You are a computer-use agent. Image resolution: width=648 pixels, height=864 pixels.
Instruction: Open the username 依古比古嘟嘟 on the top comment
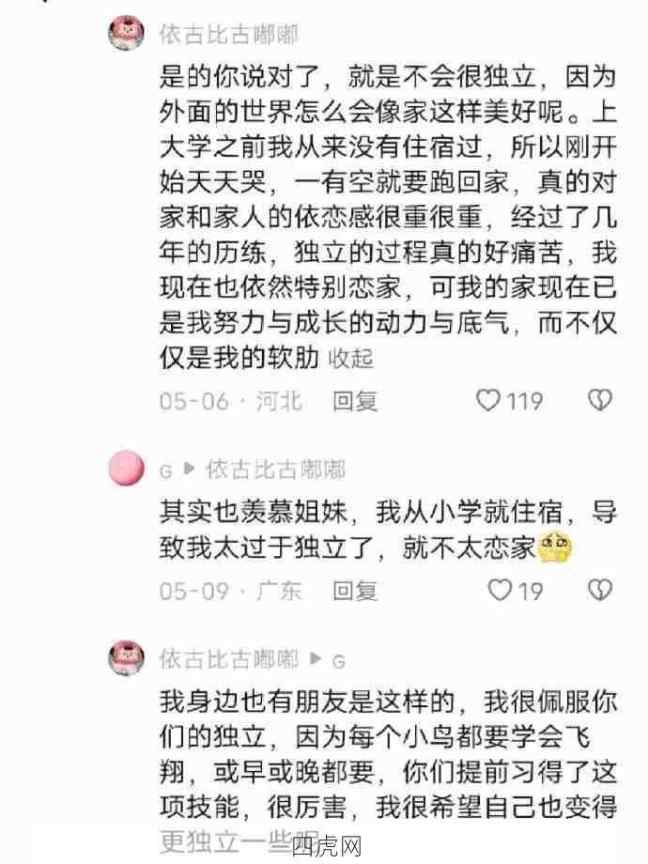coord(229,34)
